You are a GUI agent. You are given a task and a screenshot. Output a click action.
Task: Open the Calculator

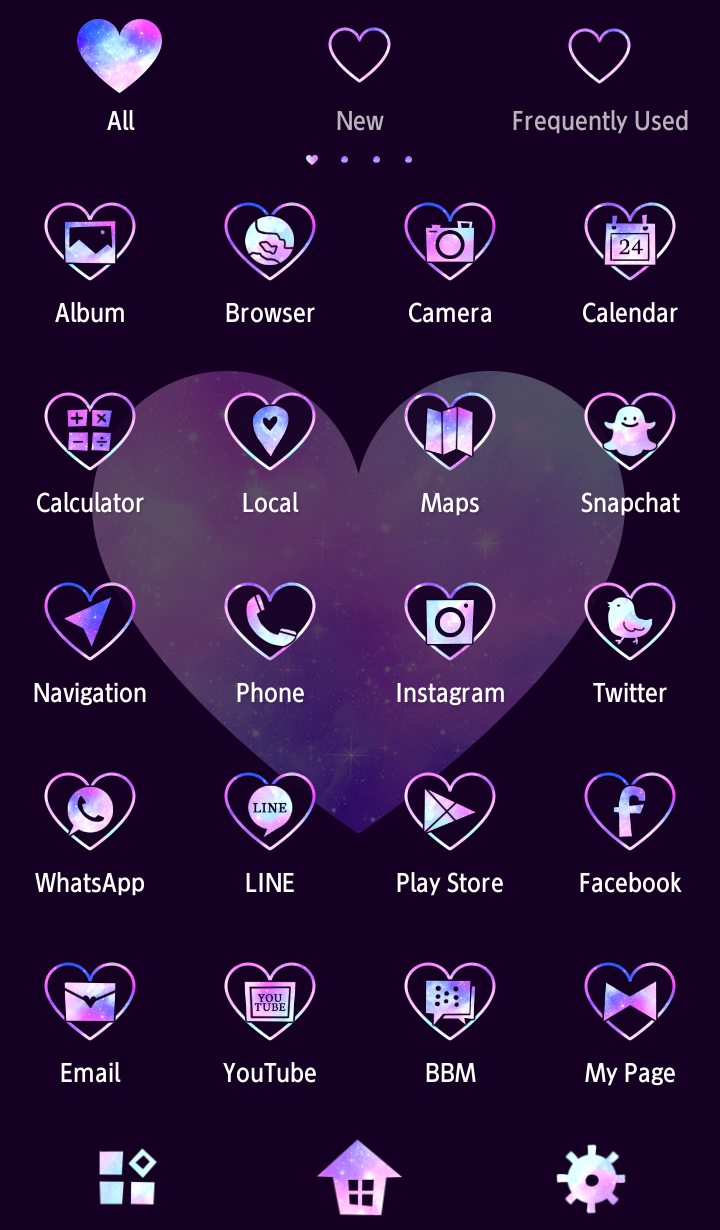tap(90, 430)
